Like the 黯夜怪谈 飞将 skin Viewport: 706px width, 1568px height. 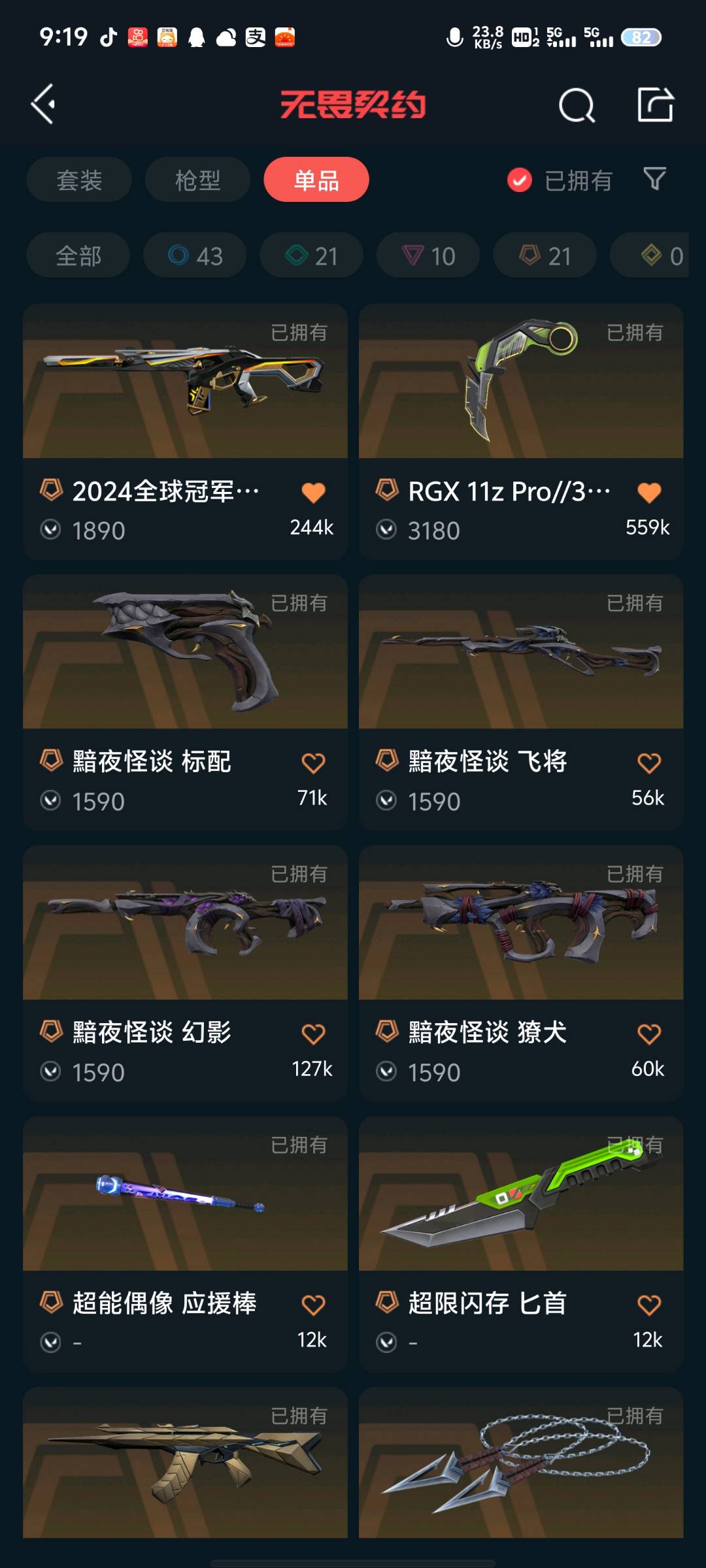point(649,763)
